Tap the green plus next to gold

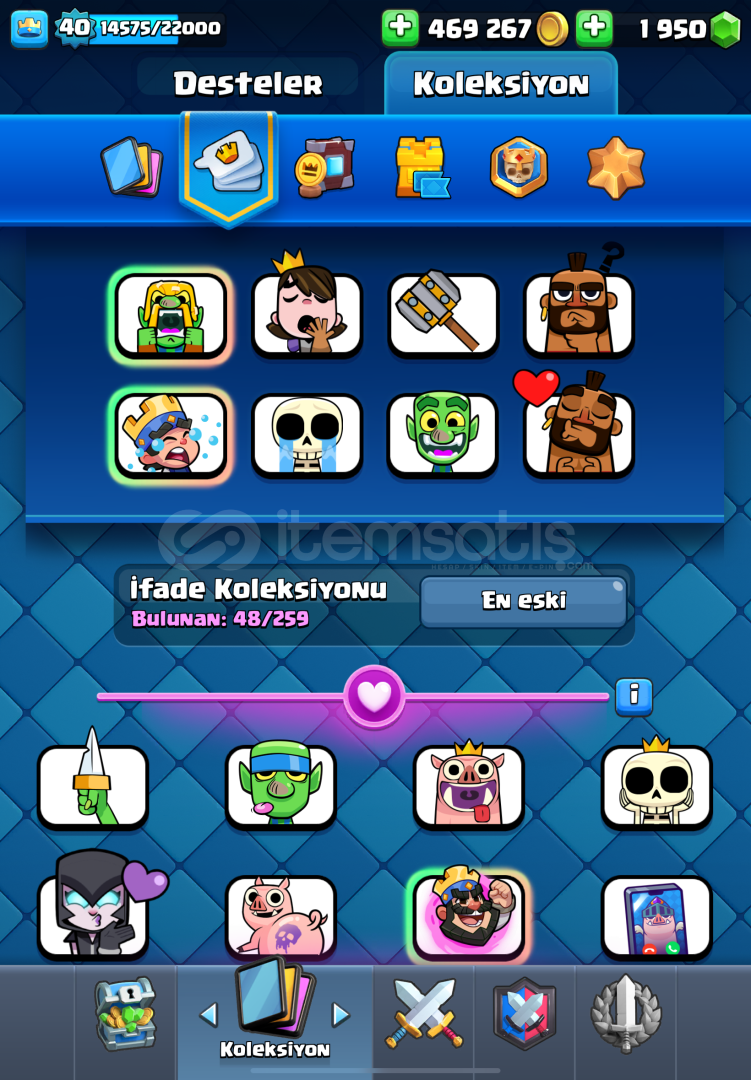[x=400, y=28]
